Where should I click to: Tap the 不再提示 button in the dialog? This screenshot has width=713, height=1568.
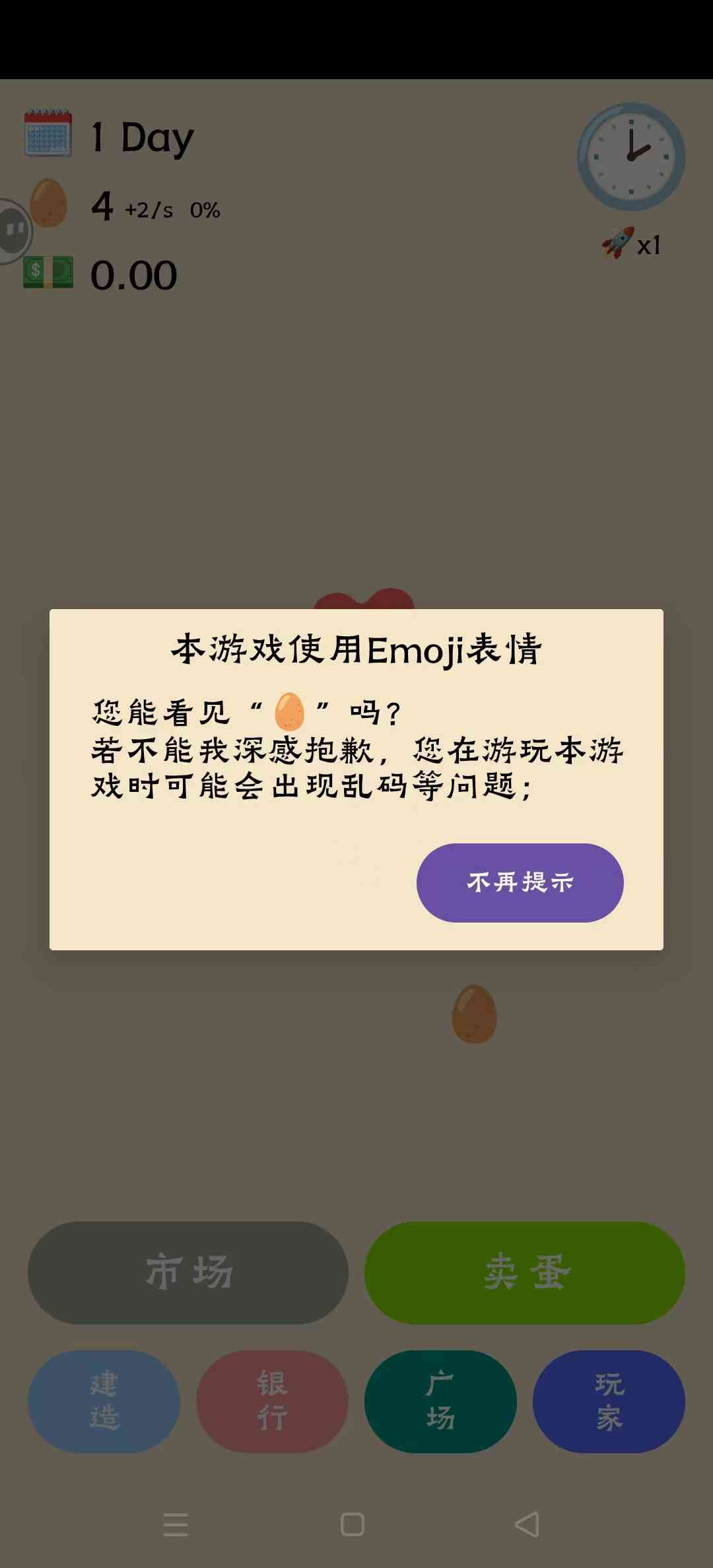pos(520,882)
